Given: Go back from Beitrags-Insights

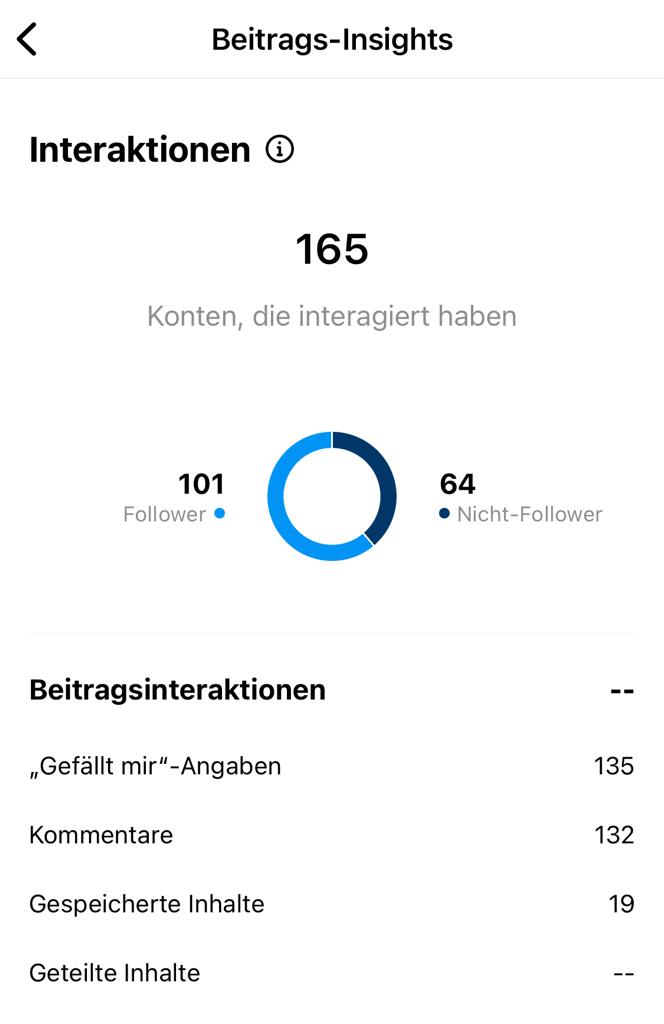Looking at the screenshot, I should point(27,40).
